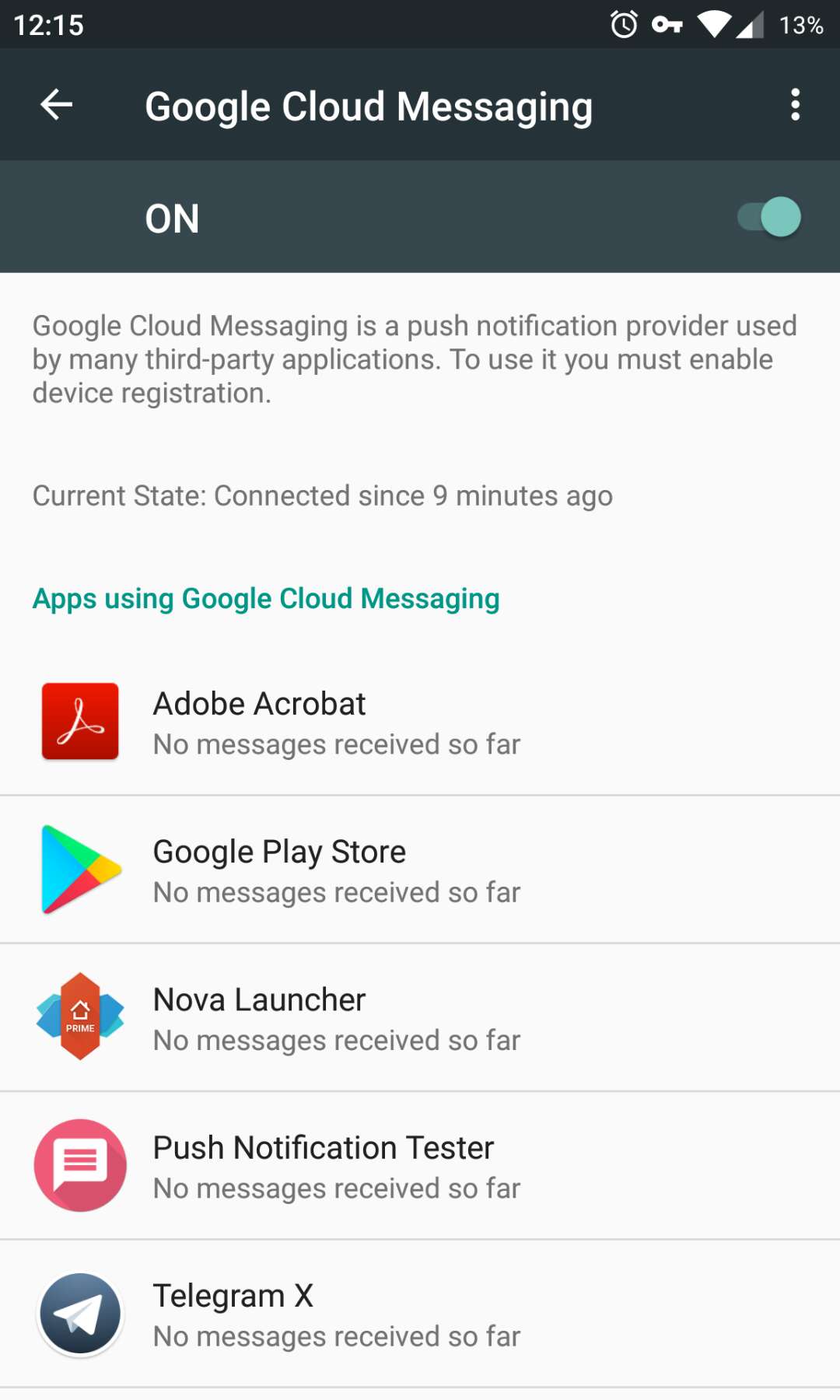This screenshot has height=1400, width=840.
Task: Tap the Push Notification Tester entry
Action: (x=420, y=1165)
